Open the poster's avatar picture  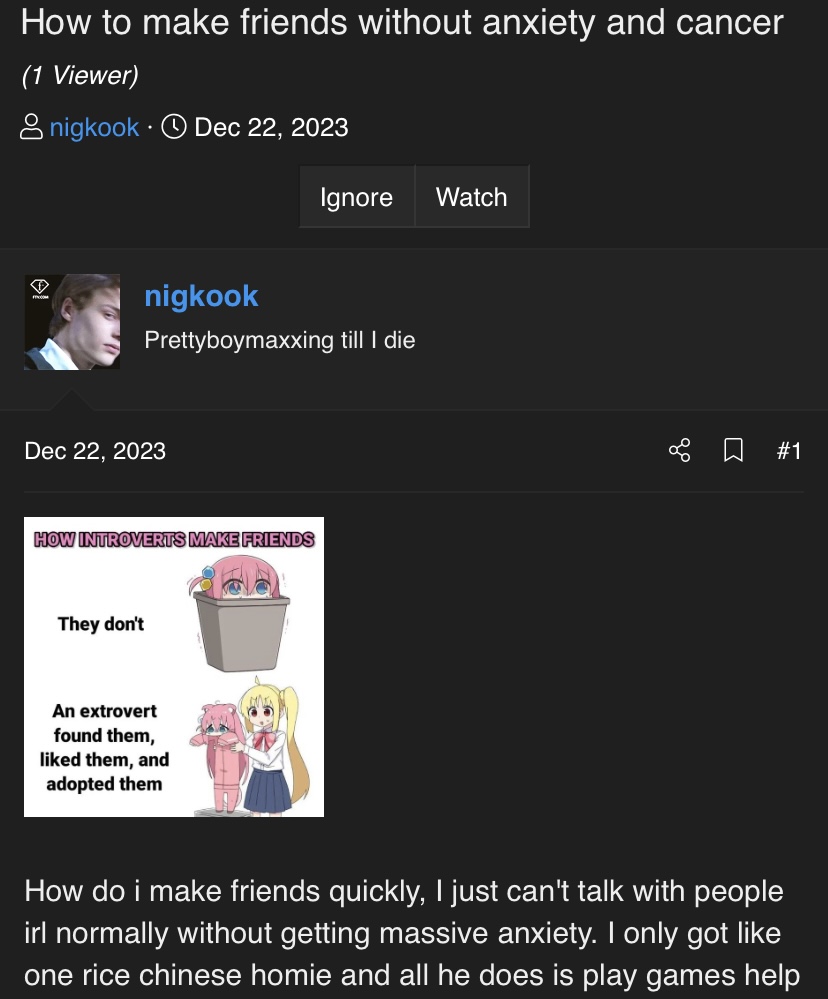(x=72, y=322)
